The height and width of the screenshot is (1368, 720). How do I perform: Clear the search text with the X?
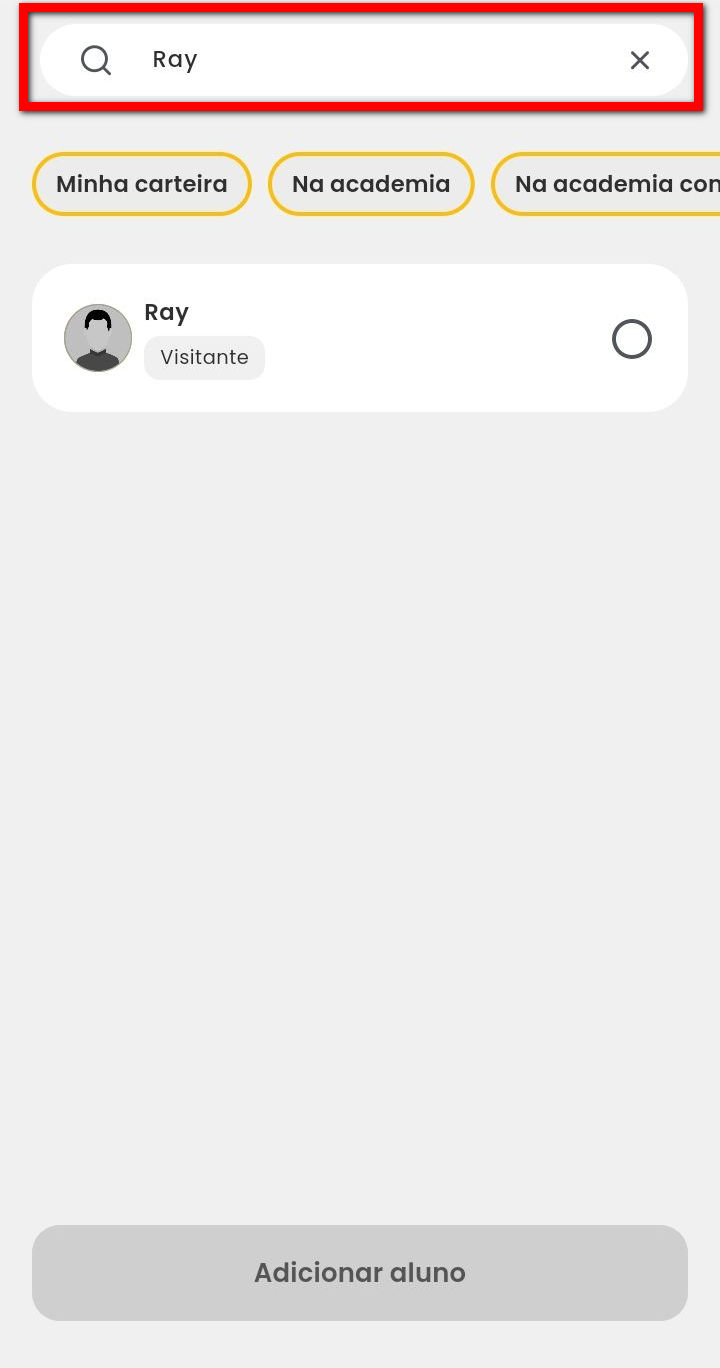(x=640, y=60)
